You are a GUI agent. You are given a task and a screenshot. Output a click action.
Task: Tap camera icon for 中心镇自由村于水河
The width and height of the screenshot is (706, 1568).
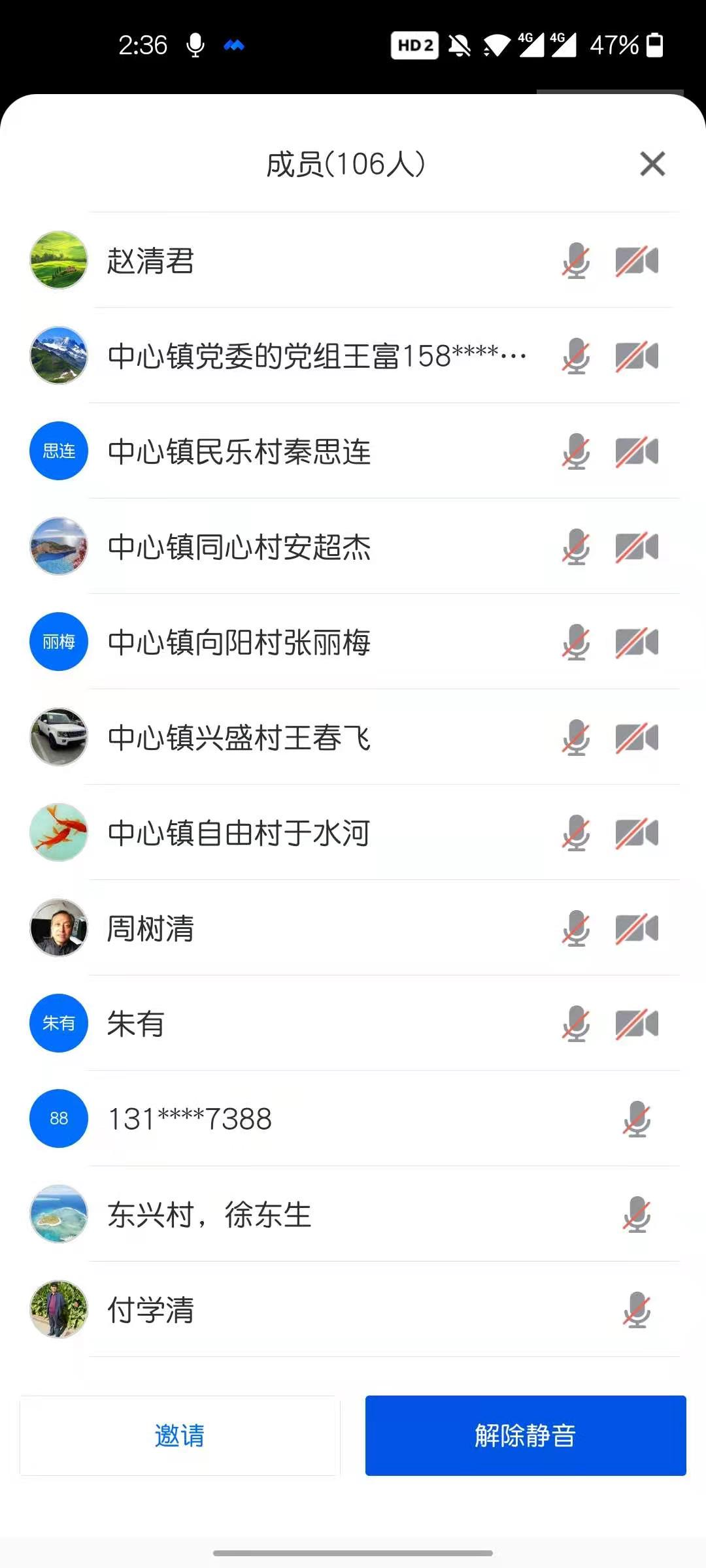637,833
